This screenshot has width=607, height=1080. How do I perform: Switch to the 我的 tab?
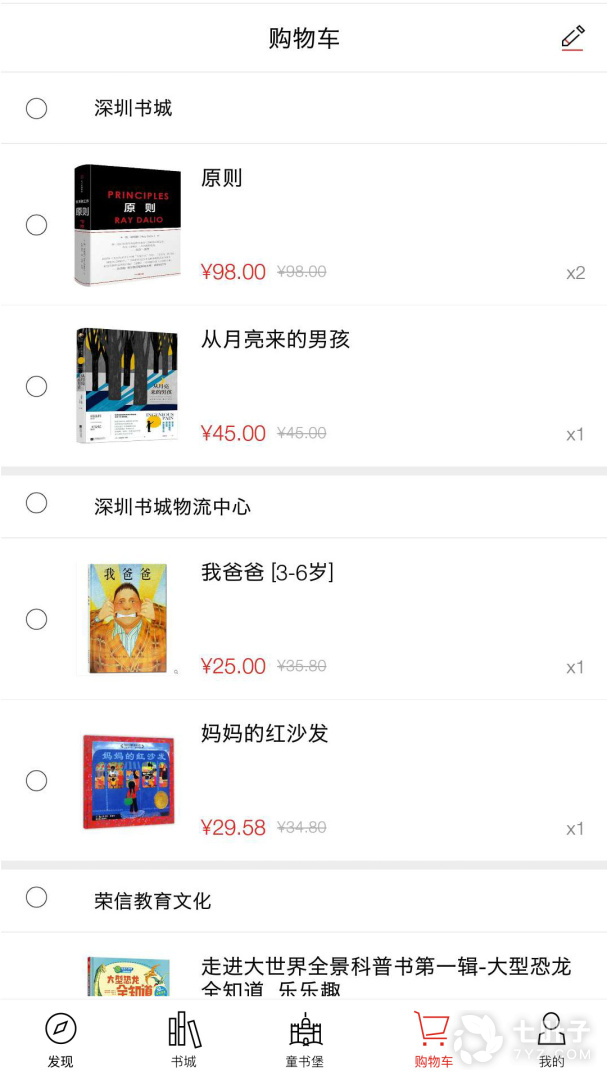point(551,1040)
